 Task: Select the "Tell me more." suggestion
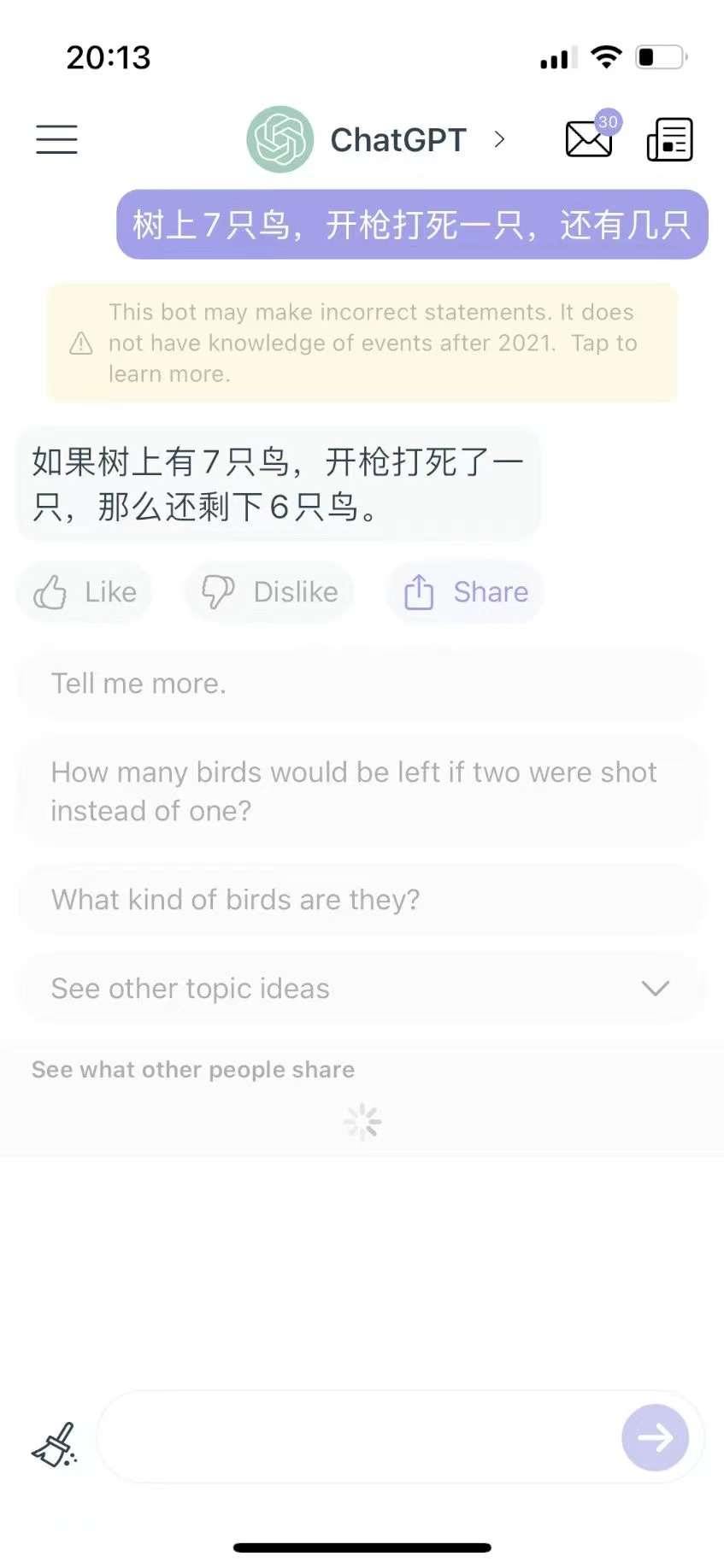[x=362, y=684]
